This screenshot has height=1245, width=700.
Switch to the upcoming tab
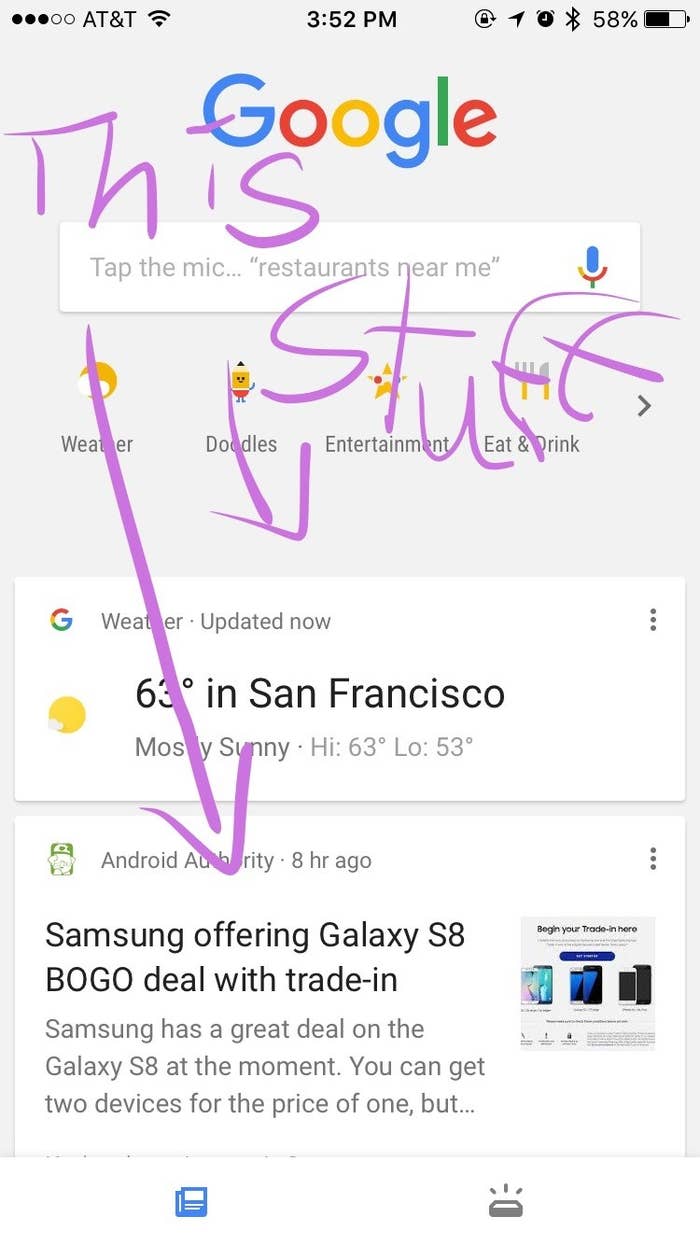506,1201
